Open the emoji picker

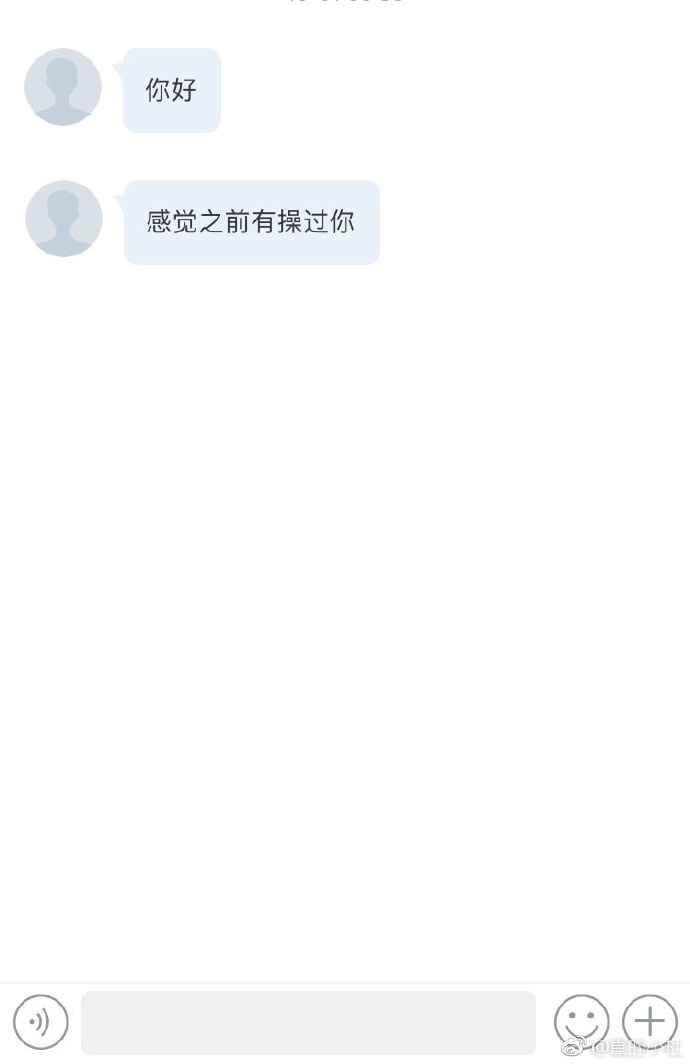coord(581,1022)
